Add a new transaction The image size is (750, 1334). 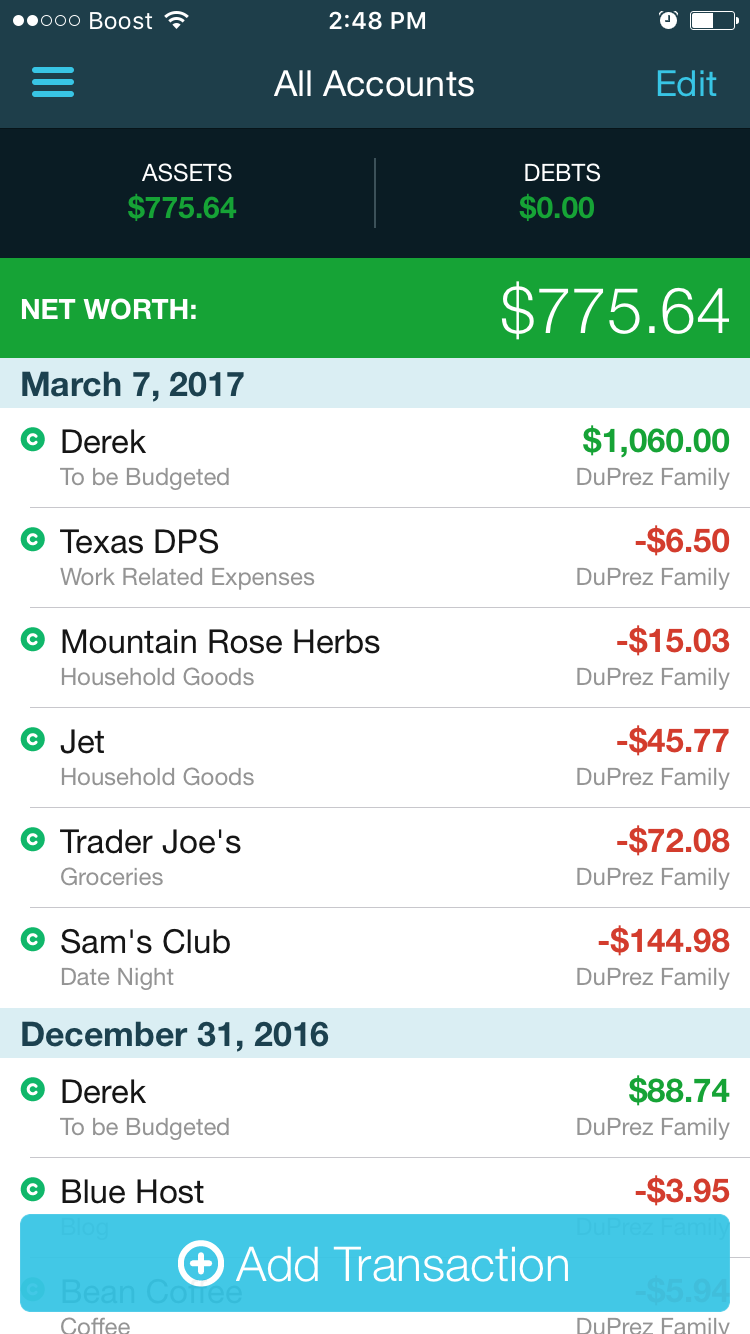click(374, 1263)
